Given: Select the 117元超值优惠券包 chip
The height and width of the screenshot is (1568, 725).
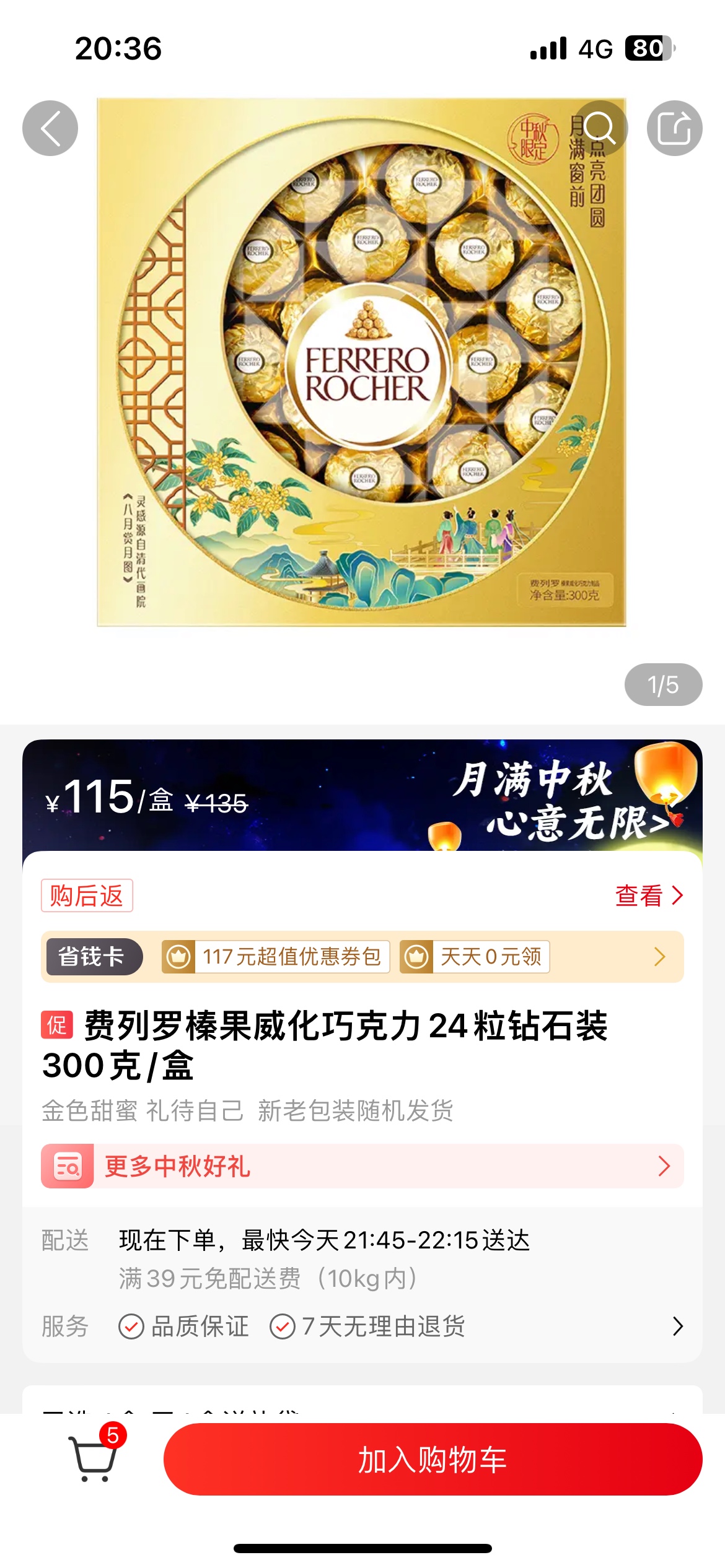Looking at the screenshot, I should 276,957.
